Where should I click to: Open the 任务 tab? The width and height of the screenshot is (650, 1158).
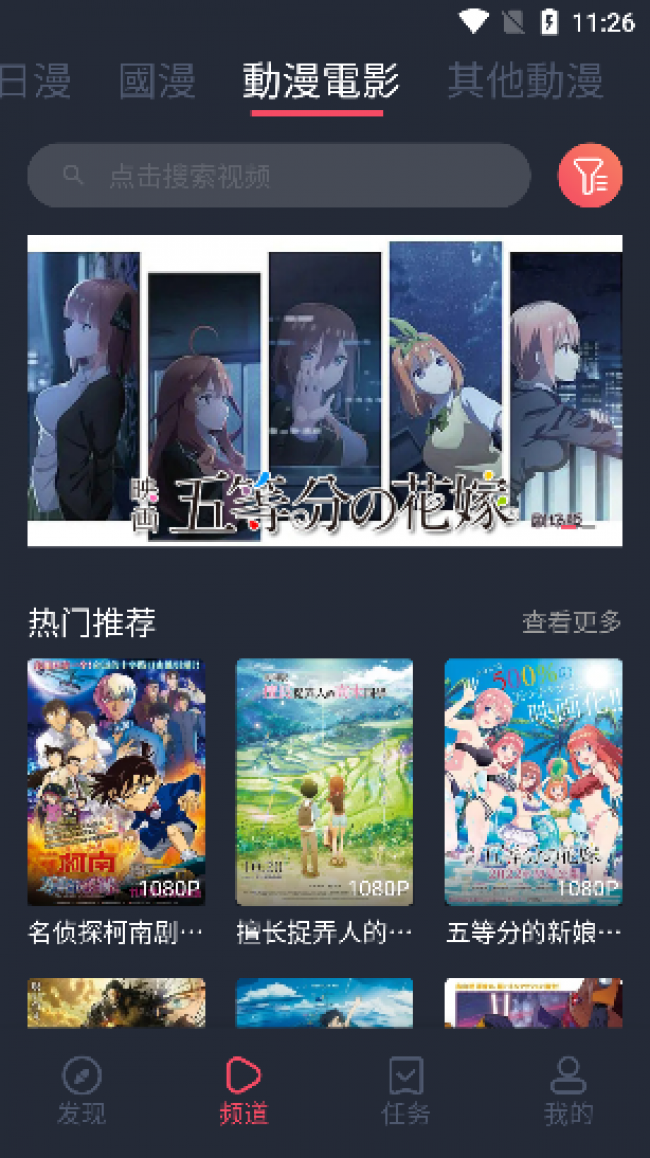click(x=406, y=1090)
